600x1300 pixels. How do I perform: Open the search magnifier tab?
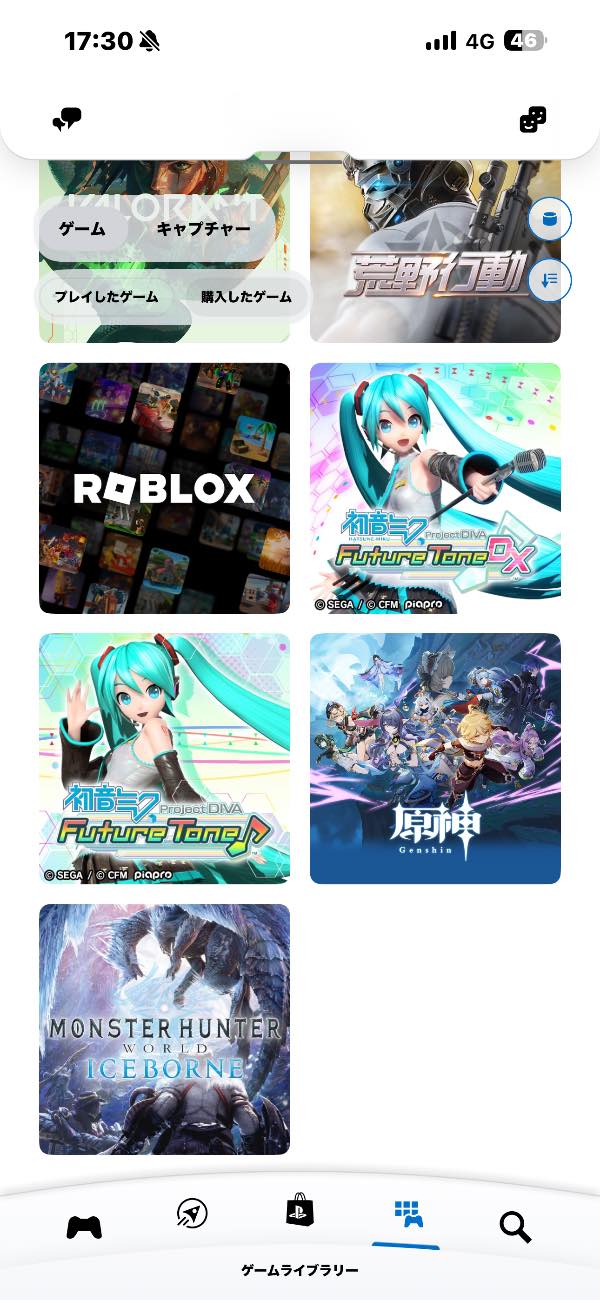[515, 1227]
